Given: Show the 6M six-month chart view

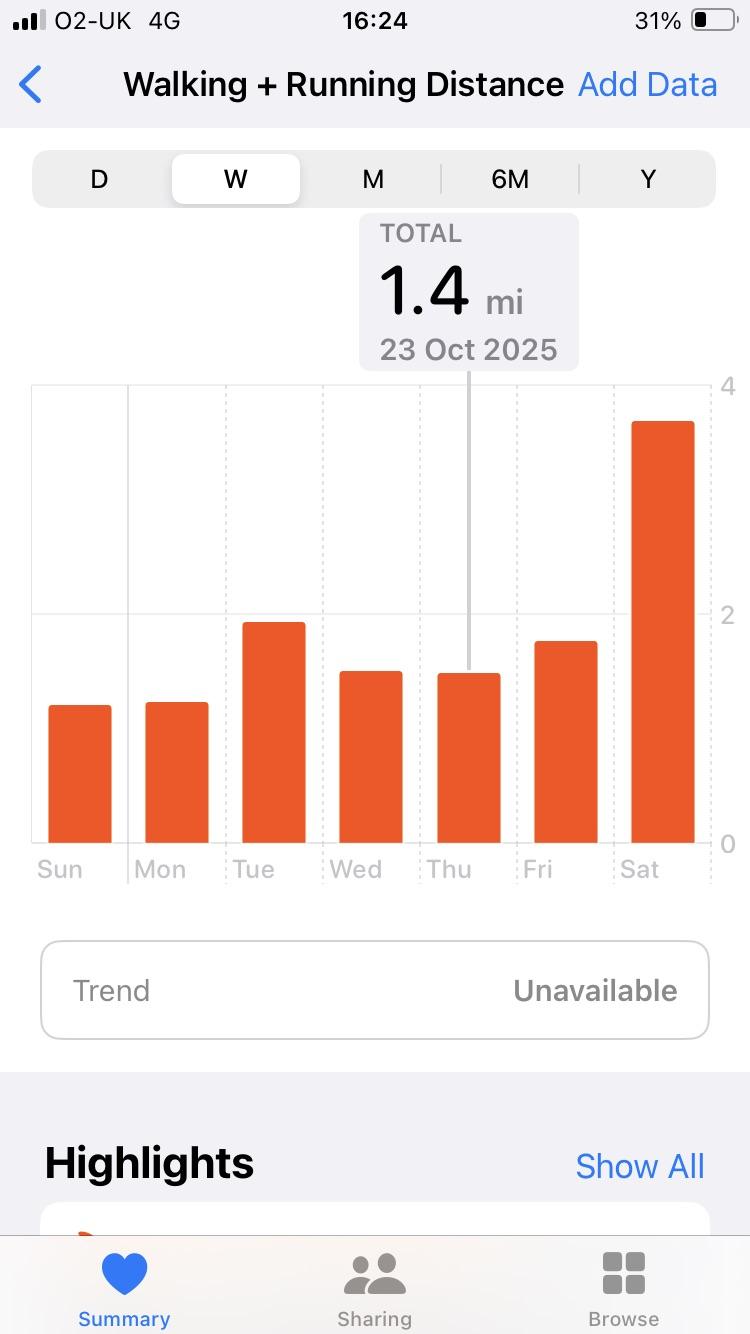Looking at the screenshot, I should (510, 179).
